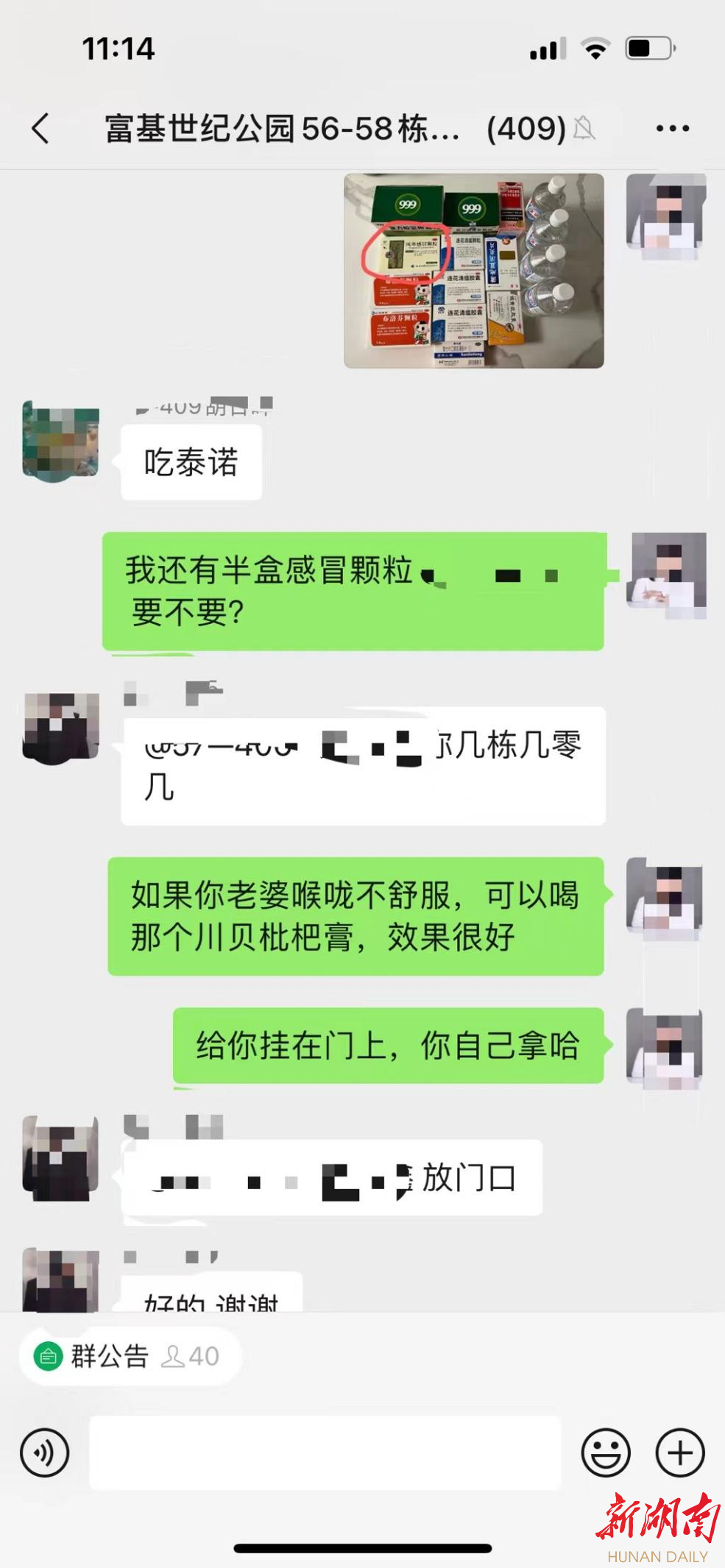
Task: Go back from the group chat
Action: click(x=41, y=129)
